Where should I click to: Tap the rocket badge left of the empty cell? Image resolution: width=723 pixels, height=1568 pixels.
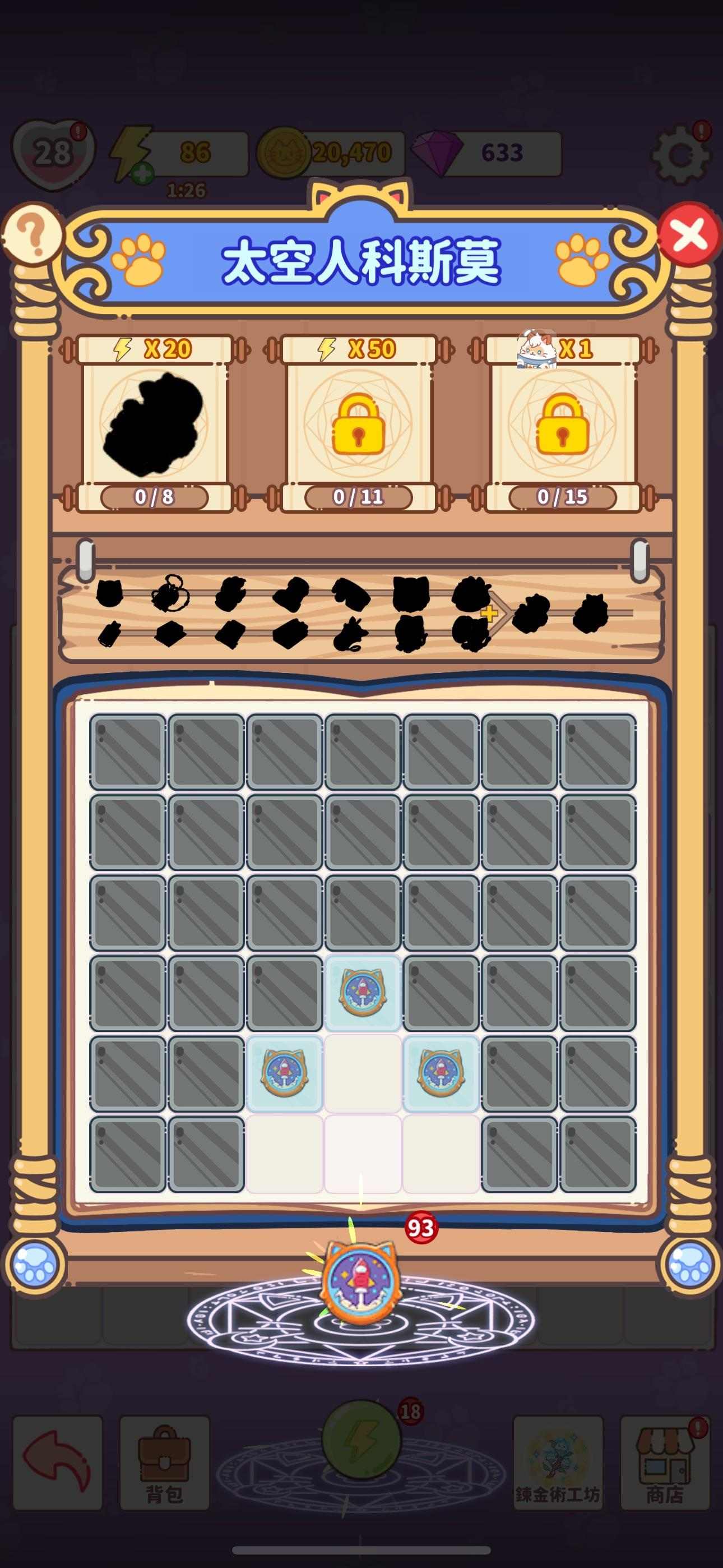(x=284, y=1073)
